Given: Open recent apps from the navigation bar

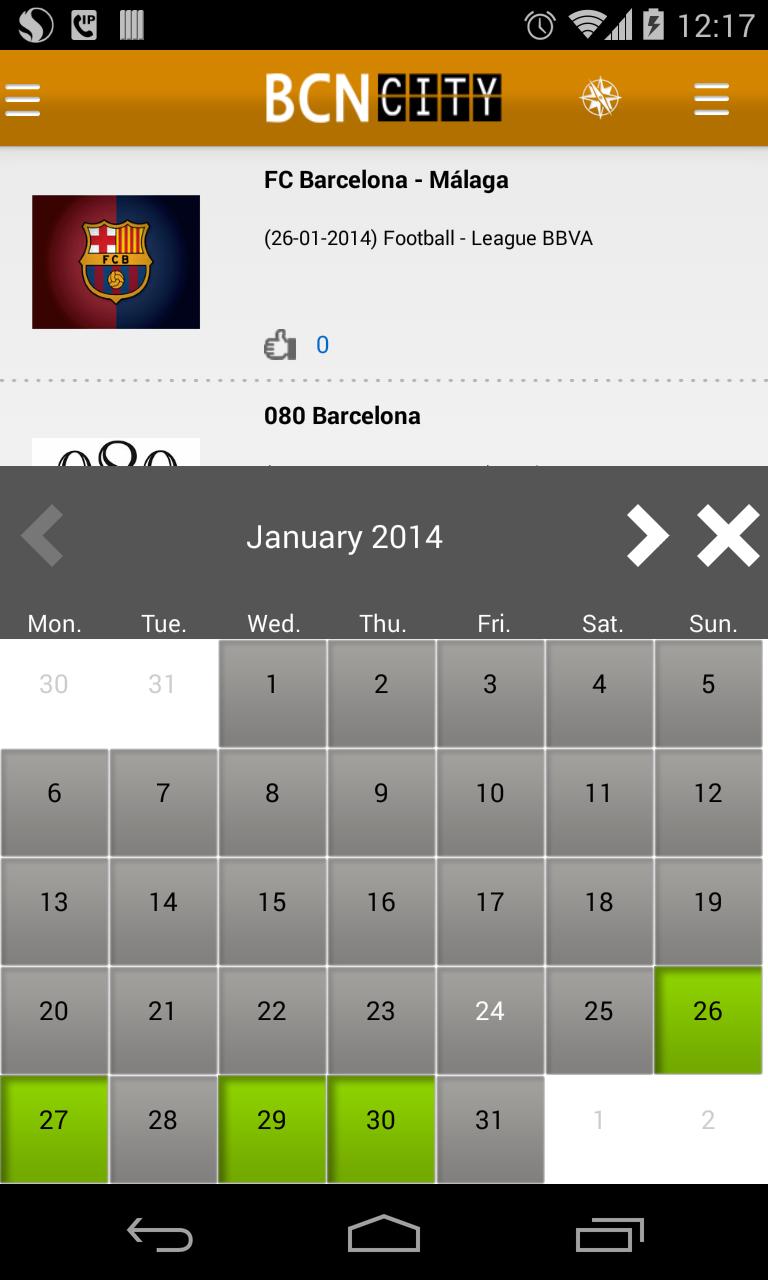Looking at the screenshot, I should tap(608, 1236).
